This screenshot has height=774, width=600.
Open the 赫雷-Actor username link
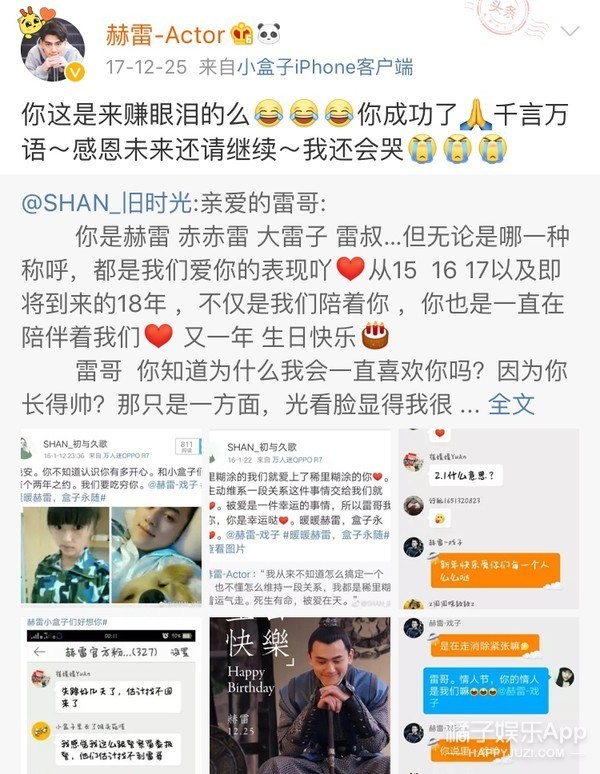click(x=164, y=33)
